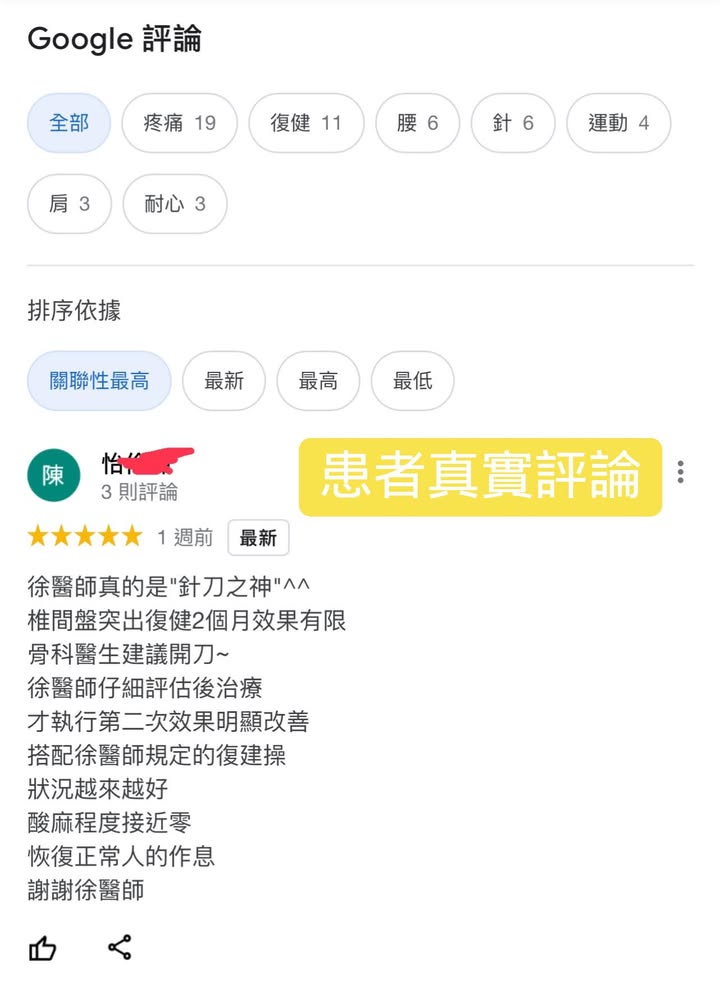
Task: Sort reviews by 最低 rating
Action: [x=413, y=381]
